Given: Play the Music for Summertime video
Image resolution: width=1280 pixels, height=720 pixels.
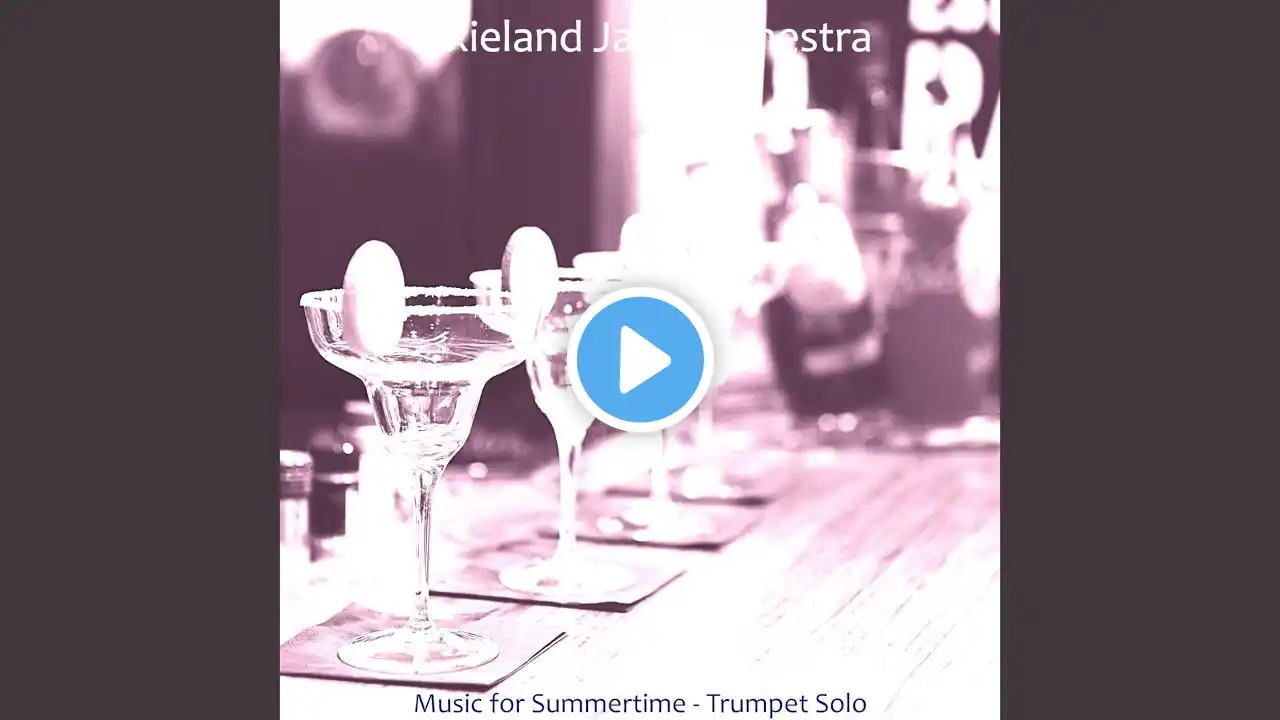Looking at the screenshot, I should coord(640,359).
